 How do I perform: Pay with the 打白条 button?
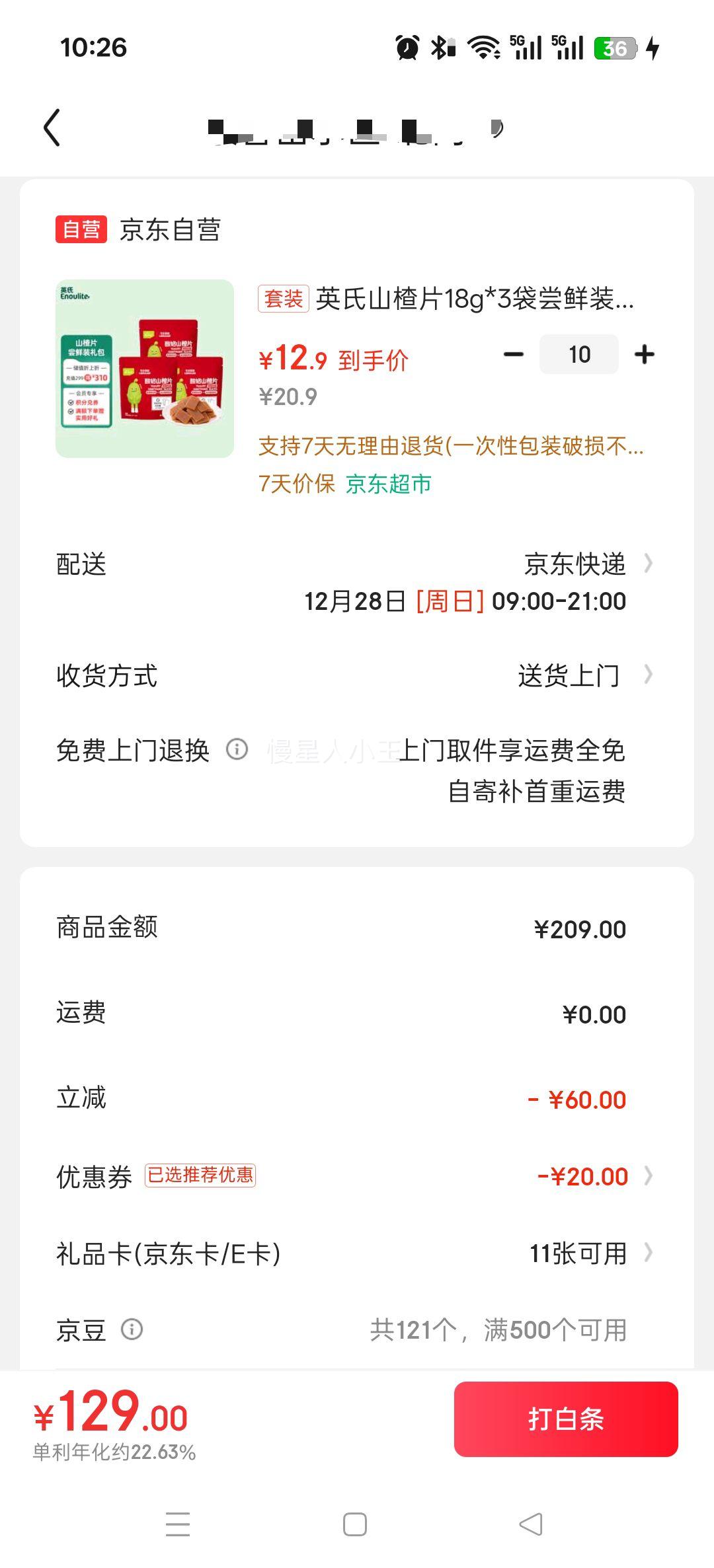coord(566,1419)
